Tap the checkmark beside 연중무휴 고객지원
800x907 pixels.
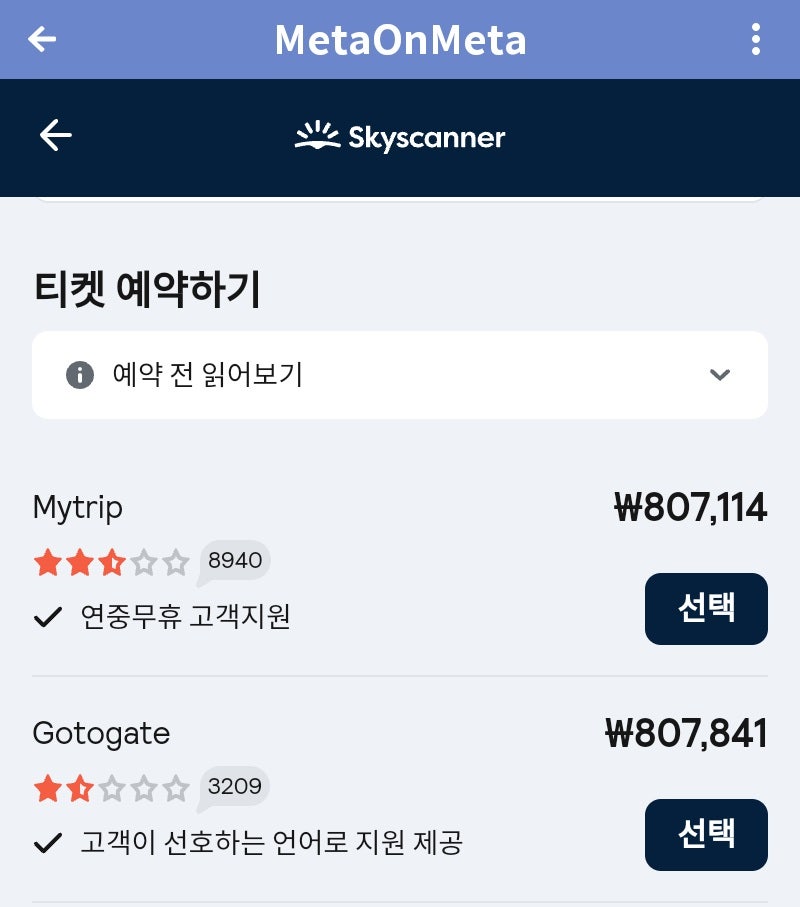click(x=47, y=618)
